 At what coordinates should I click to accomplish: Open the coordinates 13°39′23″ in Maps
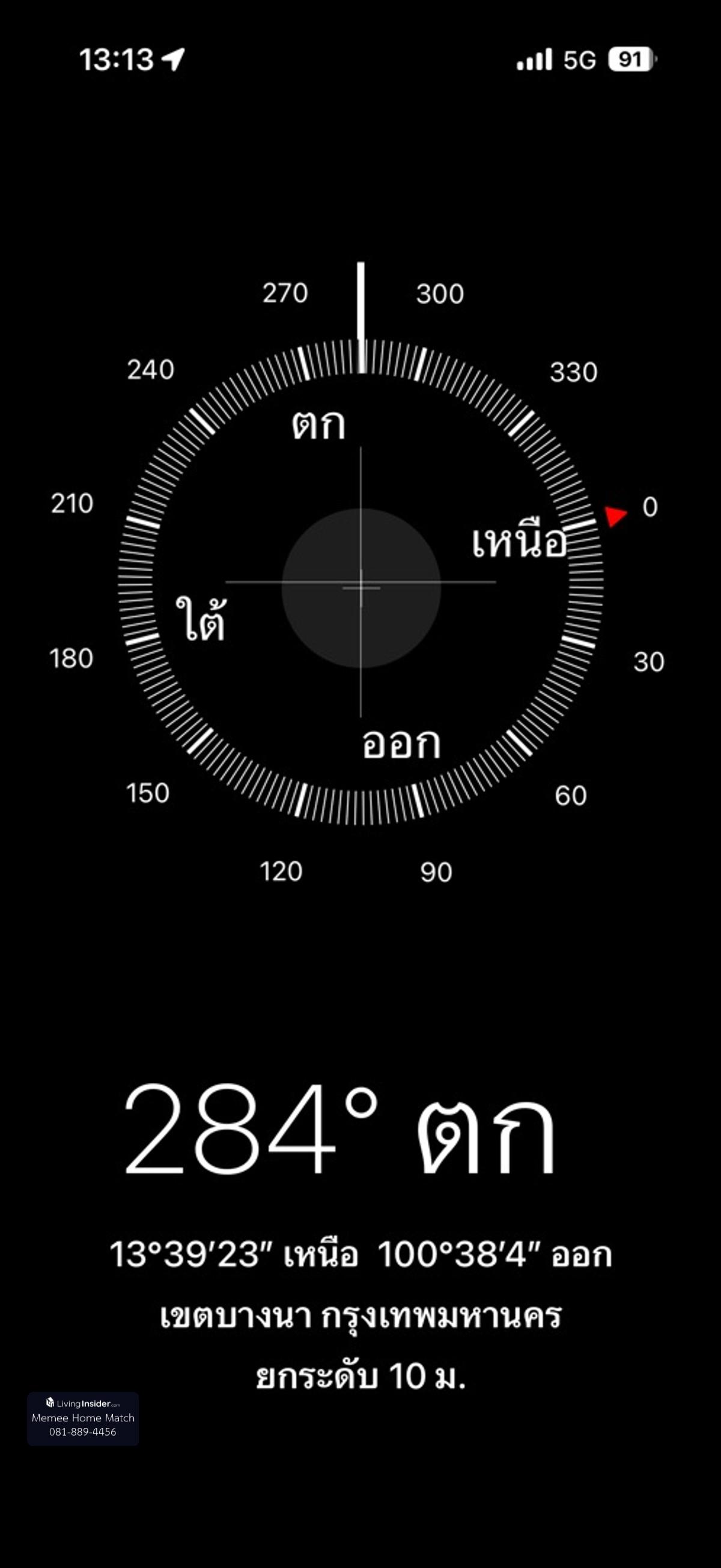[360, 1255]
